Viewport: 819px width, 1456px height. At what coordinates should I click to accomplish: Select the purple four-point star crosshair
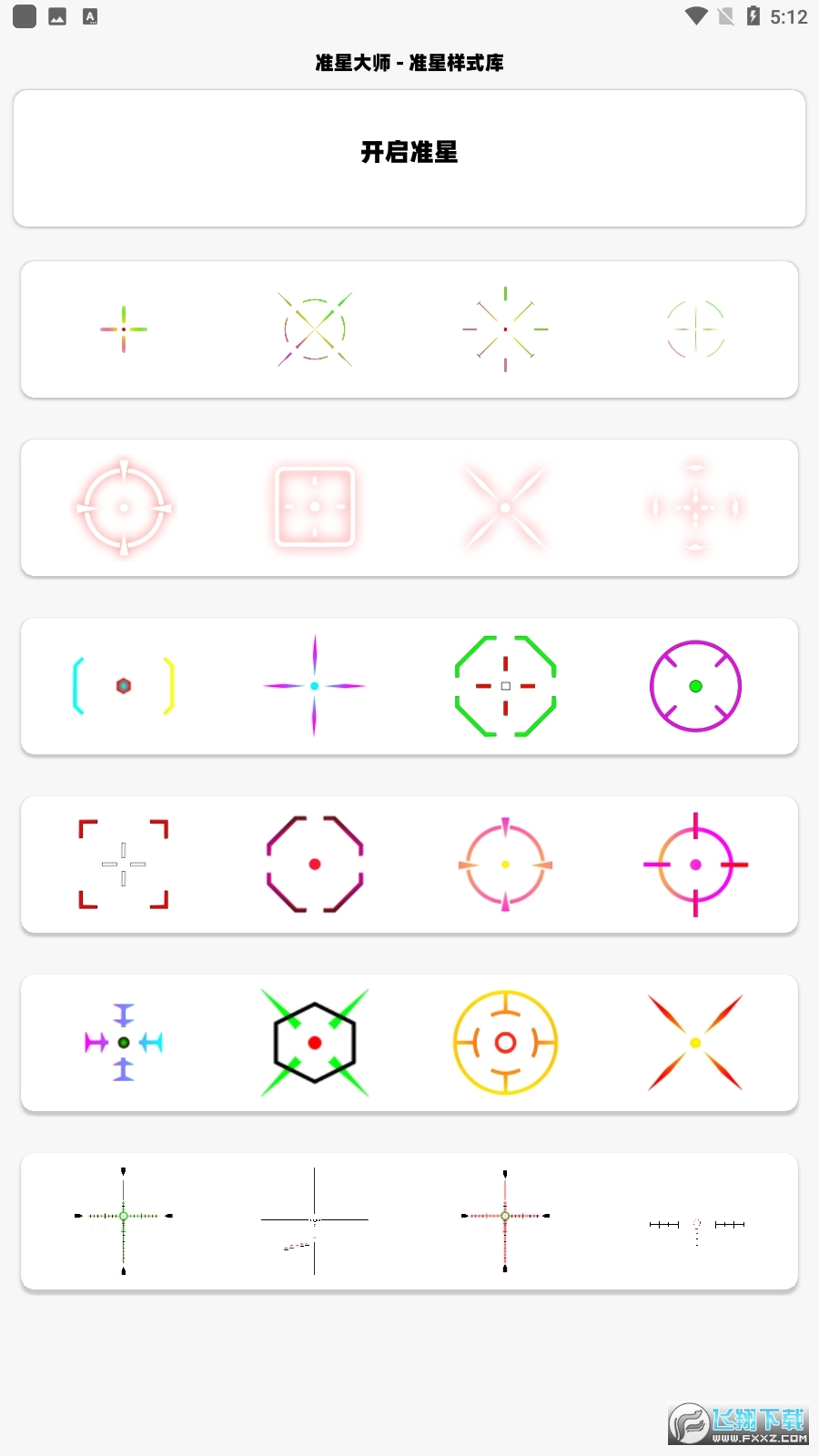tap(315, 686)
